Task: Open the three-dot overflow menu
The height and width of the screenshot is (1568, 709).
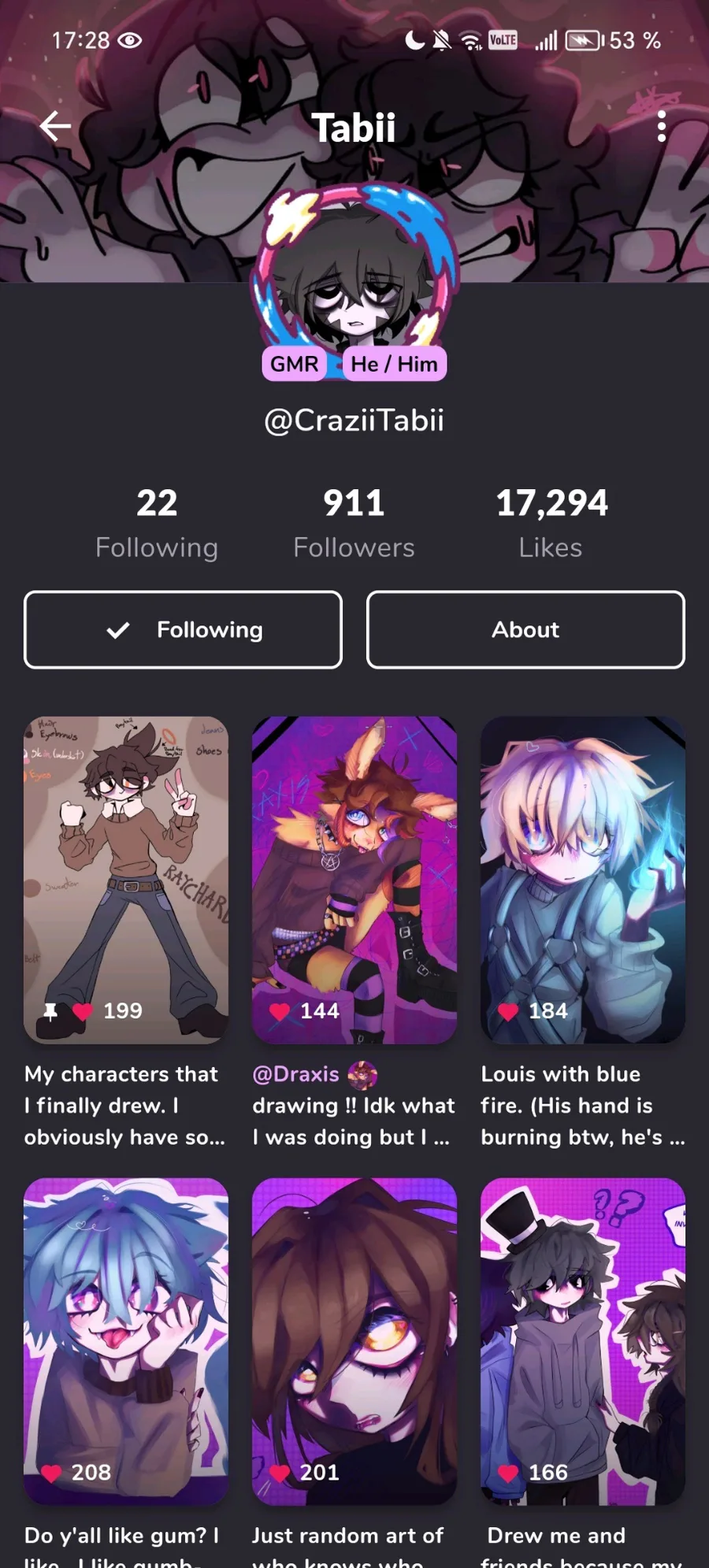Action: coord(661,126)
